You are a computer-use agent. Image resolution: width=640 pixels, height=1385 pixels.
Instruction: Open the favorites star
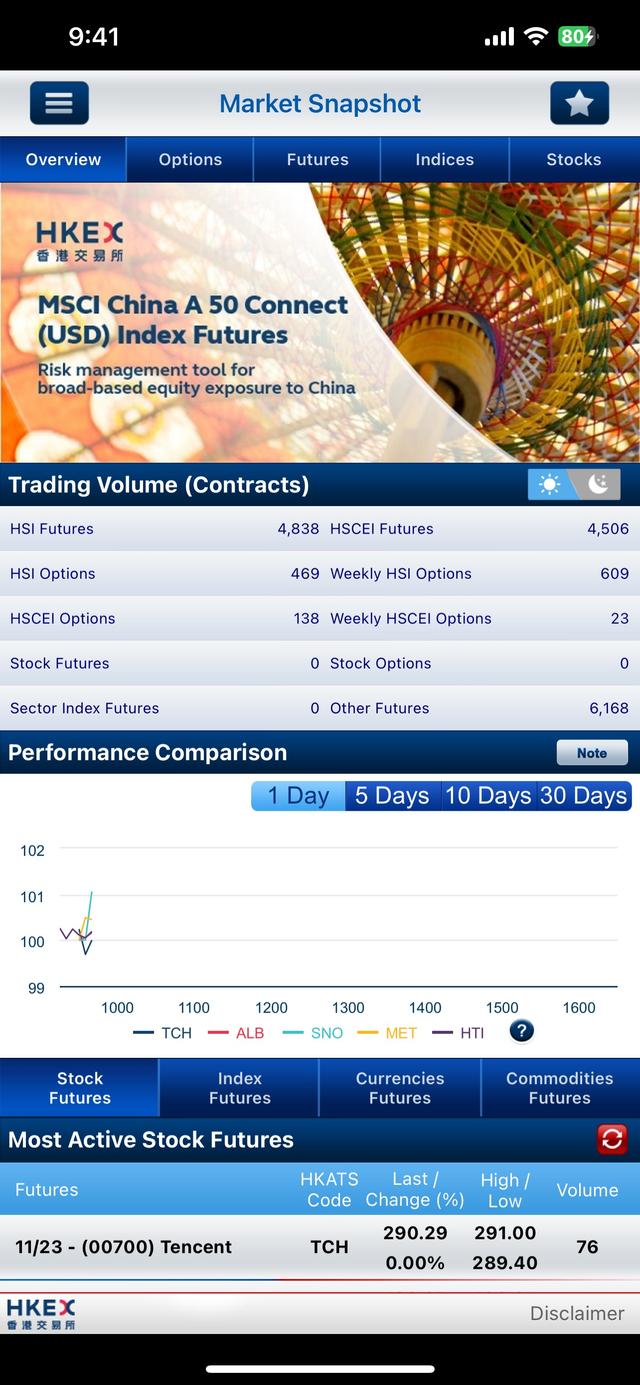click(x=579, y=104)
